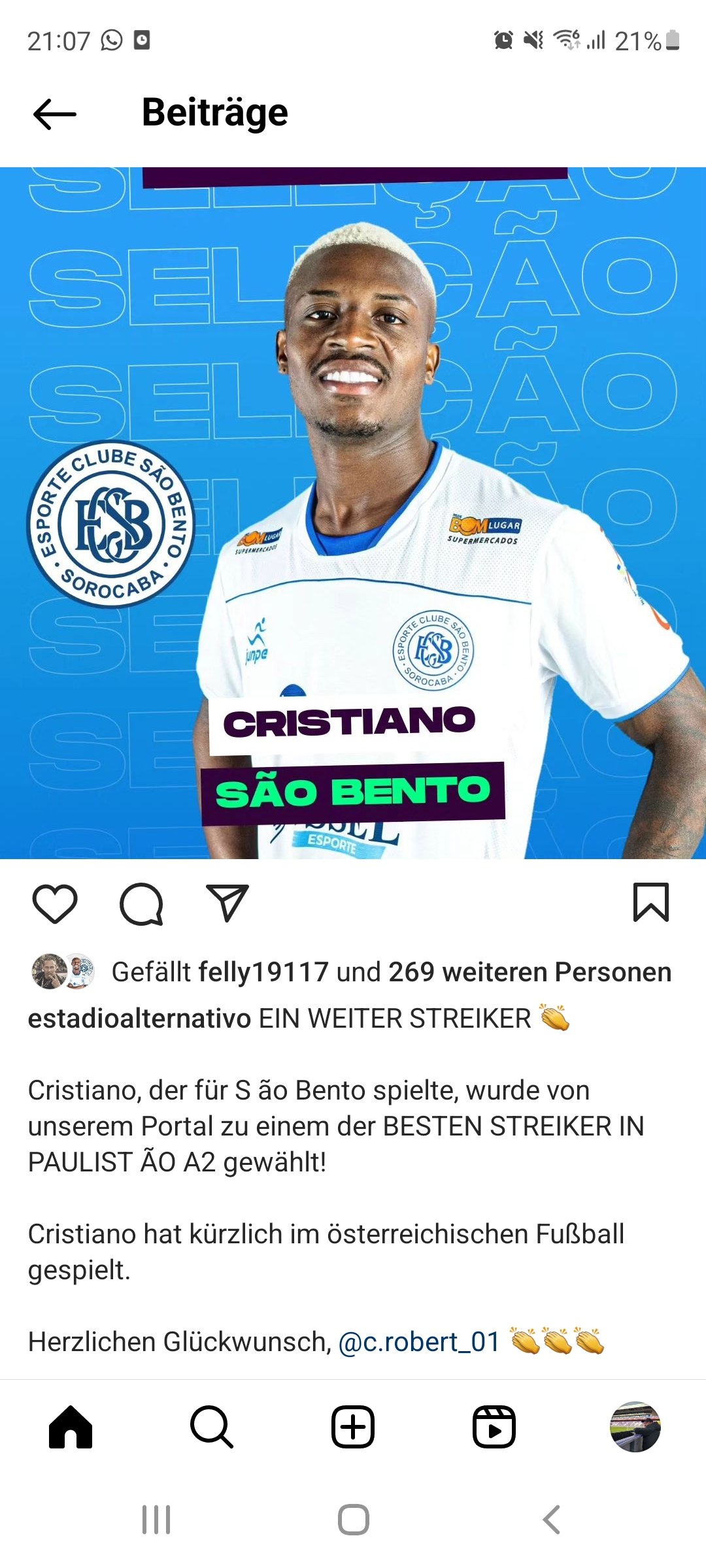Viewport: 706px width, 1568px height.
Task: Open the @c.robert_01 mention
Action: [x=419, y=1342]
